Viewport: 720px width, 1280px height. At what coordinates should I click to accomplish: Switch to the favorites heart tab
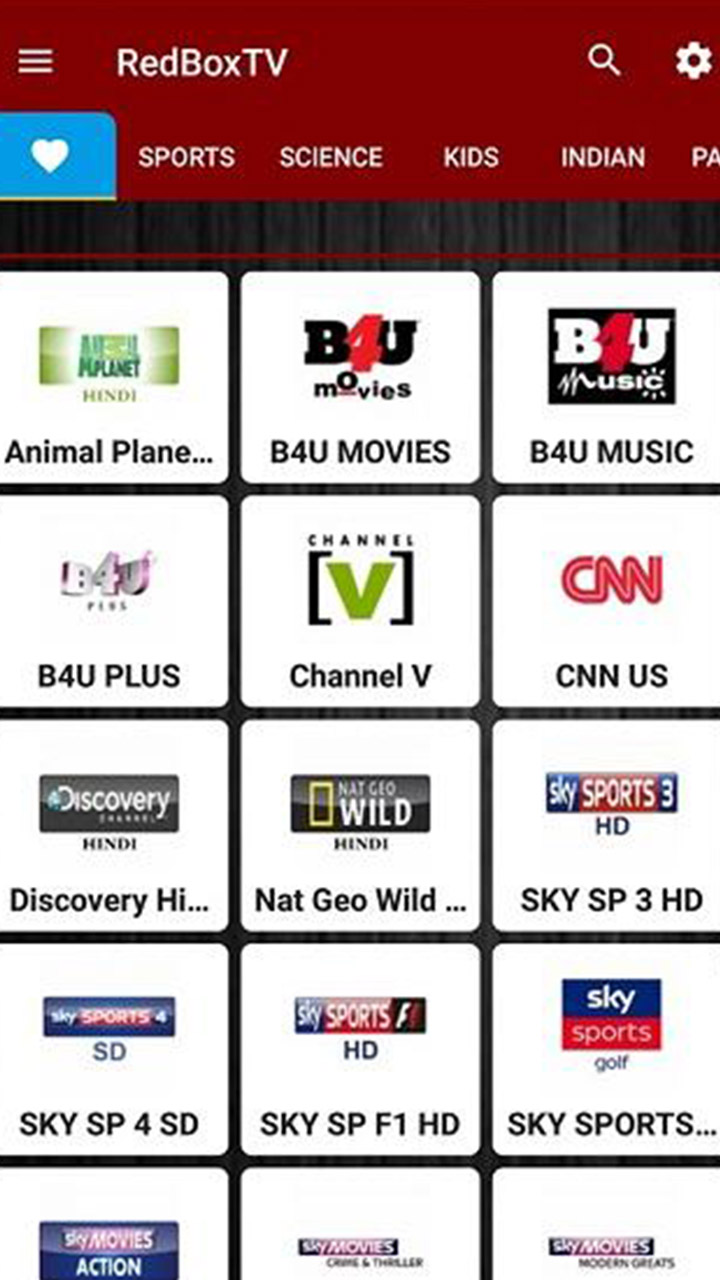[50, 156]
